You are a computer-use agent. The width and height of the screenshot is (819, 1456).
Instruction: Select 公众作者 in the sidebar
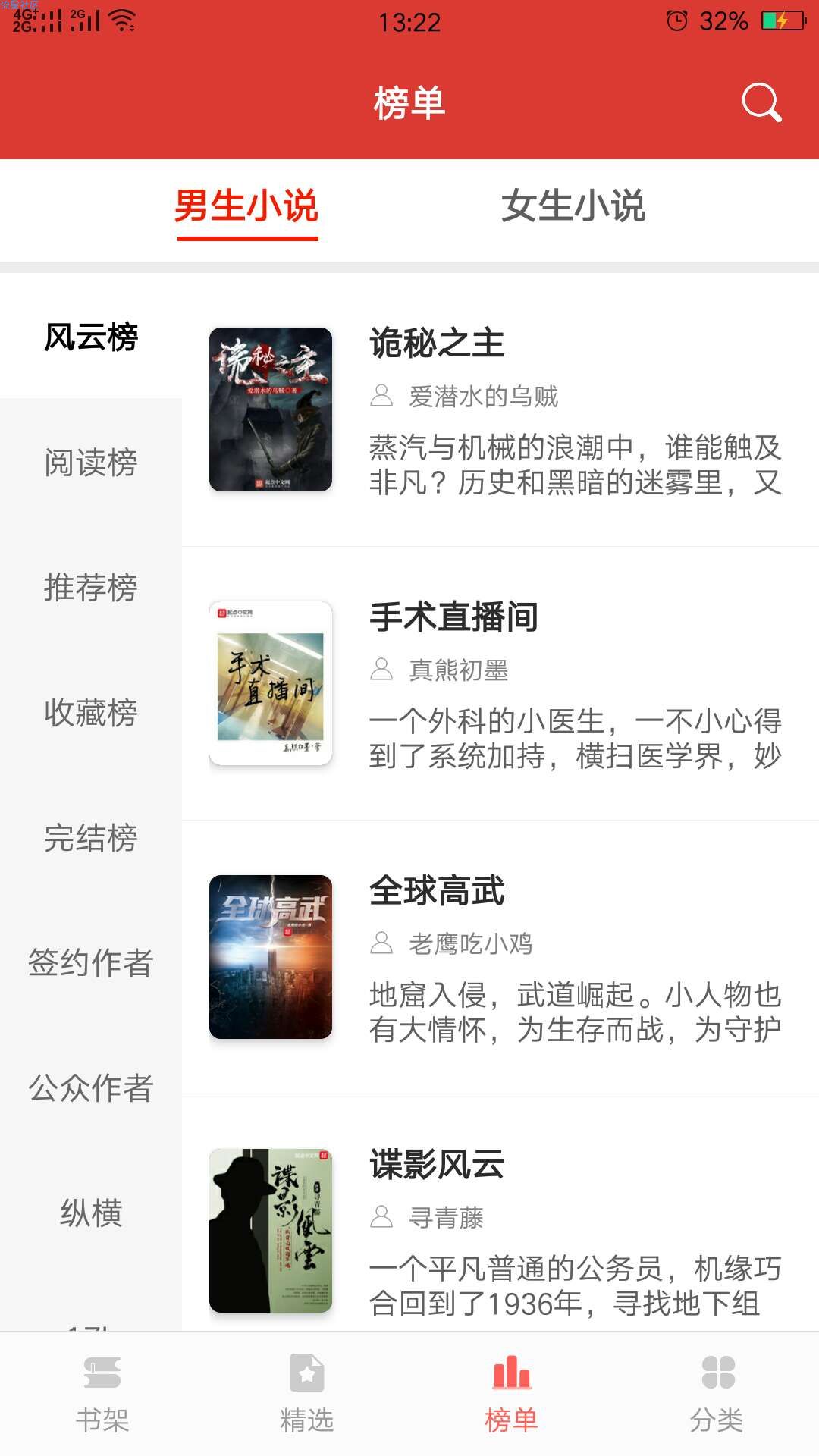[x=91, y=1087]
